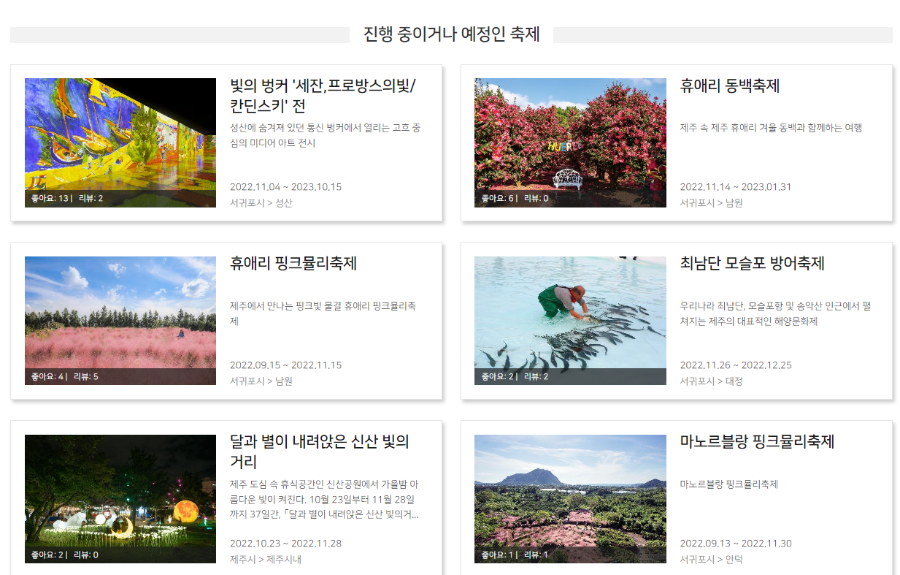The width and height of the screenshot is (900, 575).
Task: Open 달과 별이 내려앉은 신산 빛의 거리
Action: pyautogui.click(x=319, y=451)
